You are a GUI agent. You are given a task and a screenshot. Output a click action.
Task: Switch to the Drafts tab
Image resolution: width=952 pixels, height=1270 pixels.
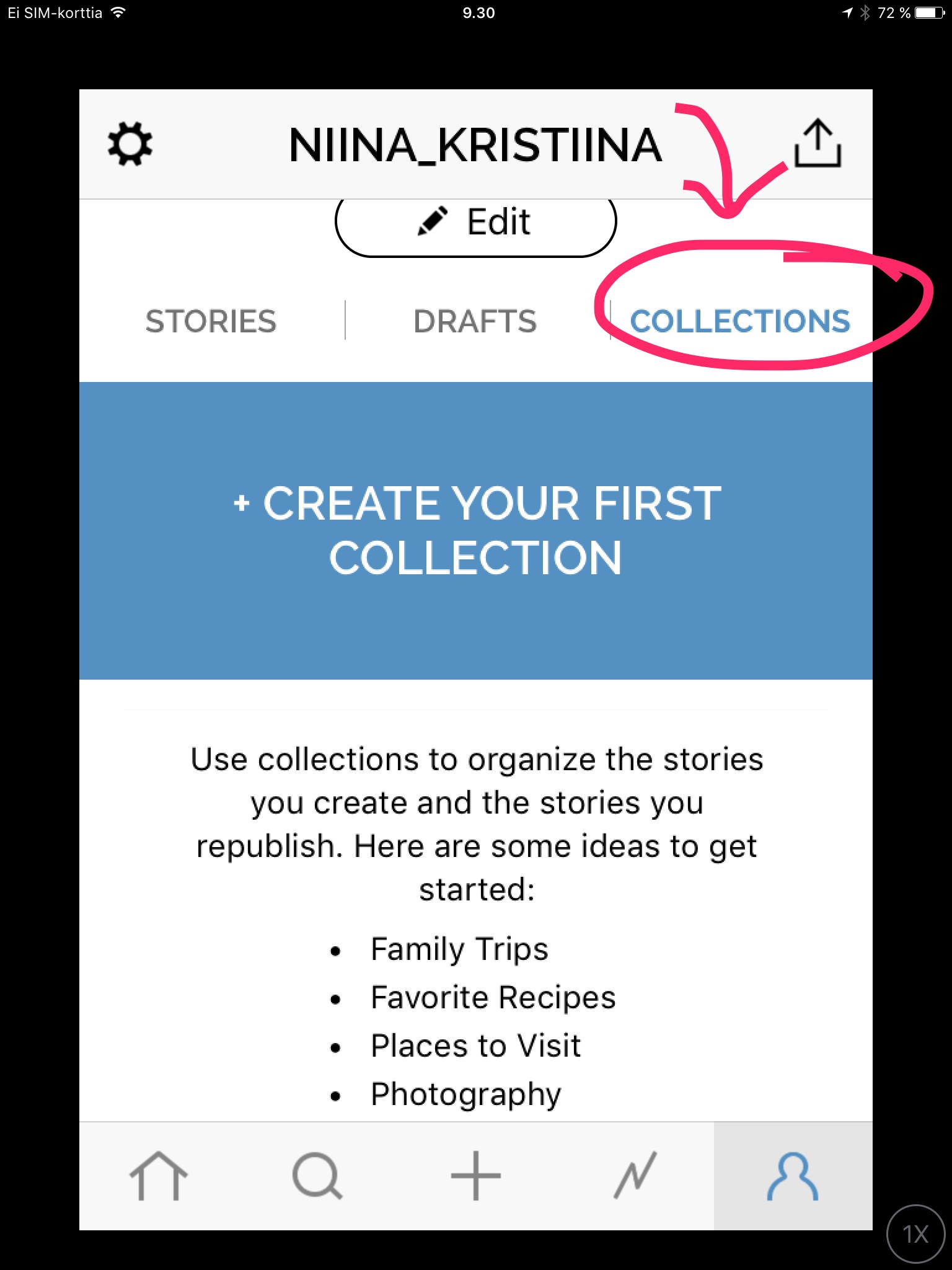pyautogui.click(x=475, y=321)
